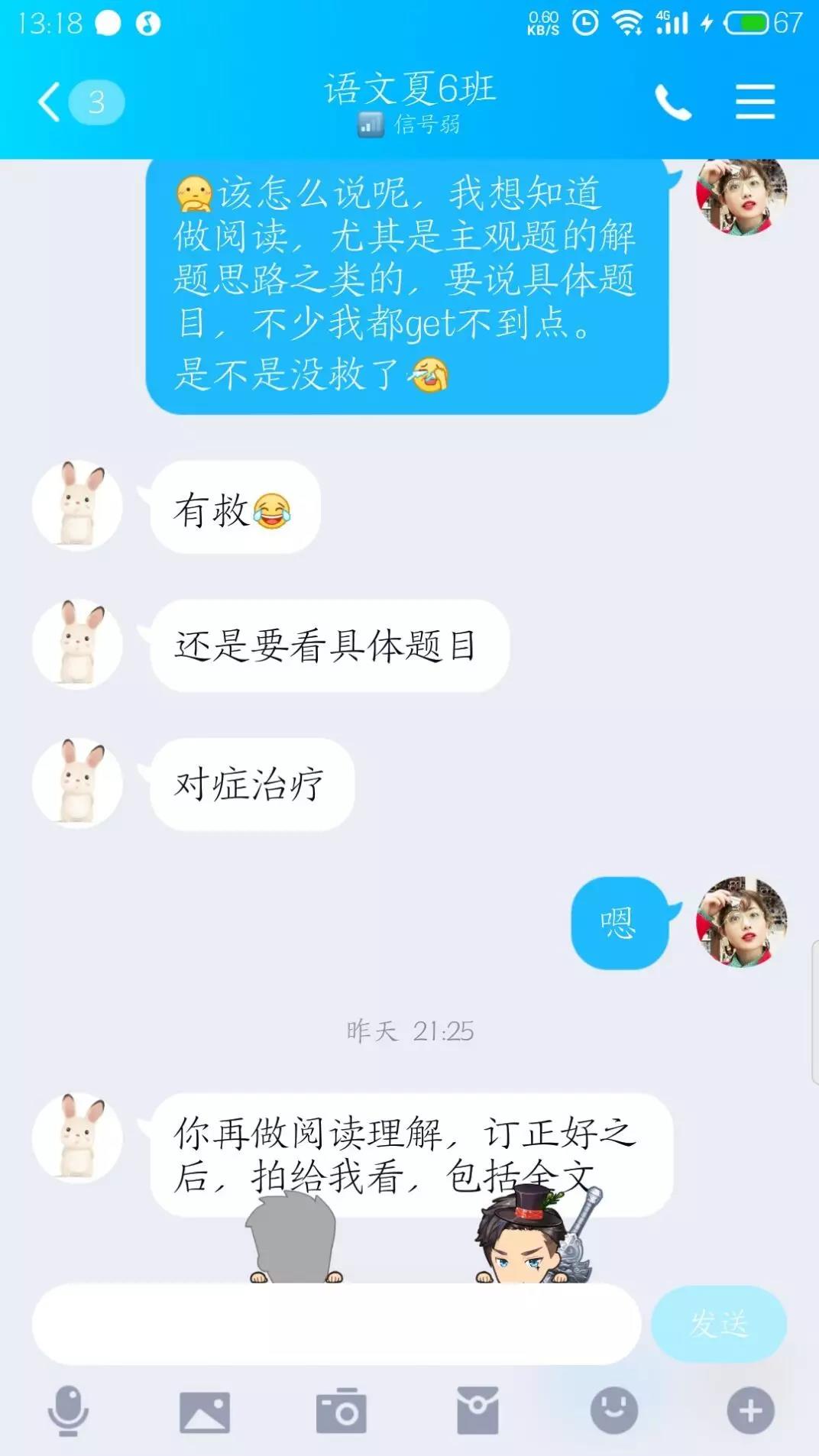Open the photo gallery picker

point(204,1411)
